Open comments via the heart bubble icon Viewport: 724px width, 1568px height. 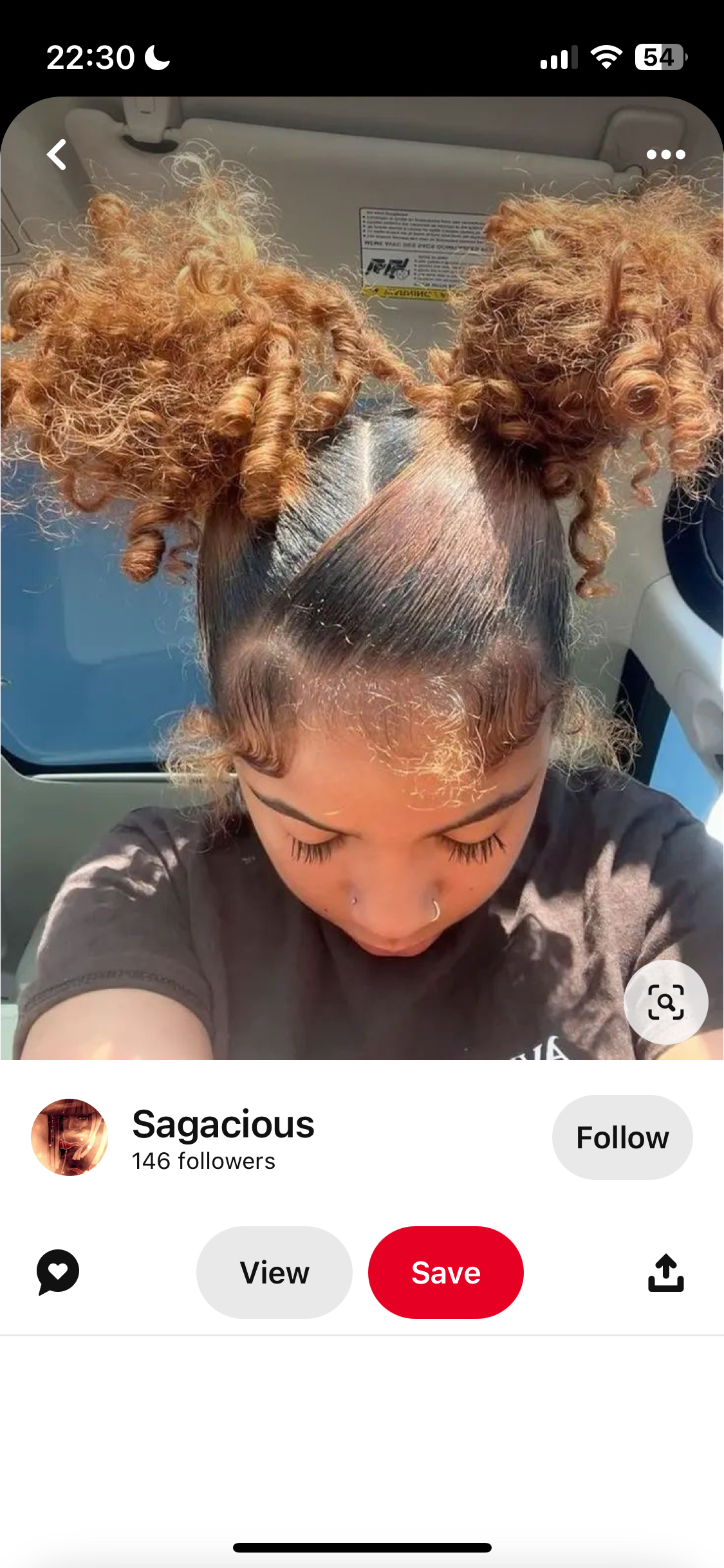pos(58,1272)
